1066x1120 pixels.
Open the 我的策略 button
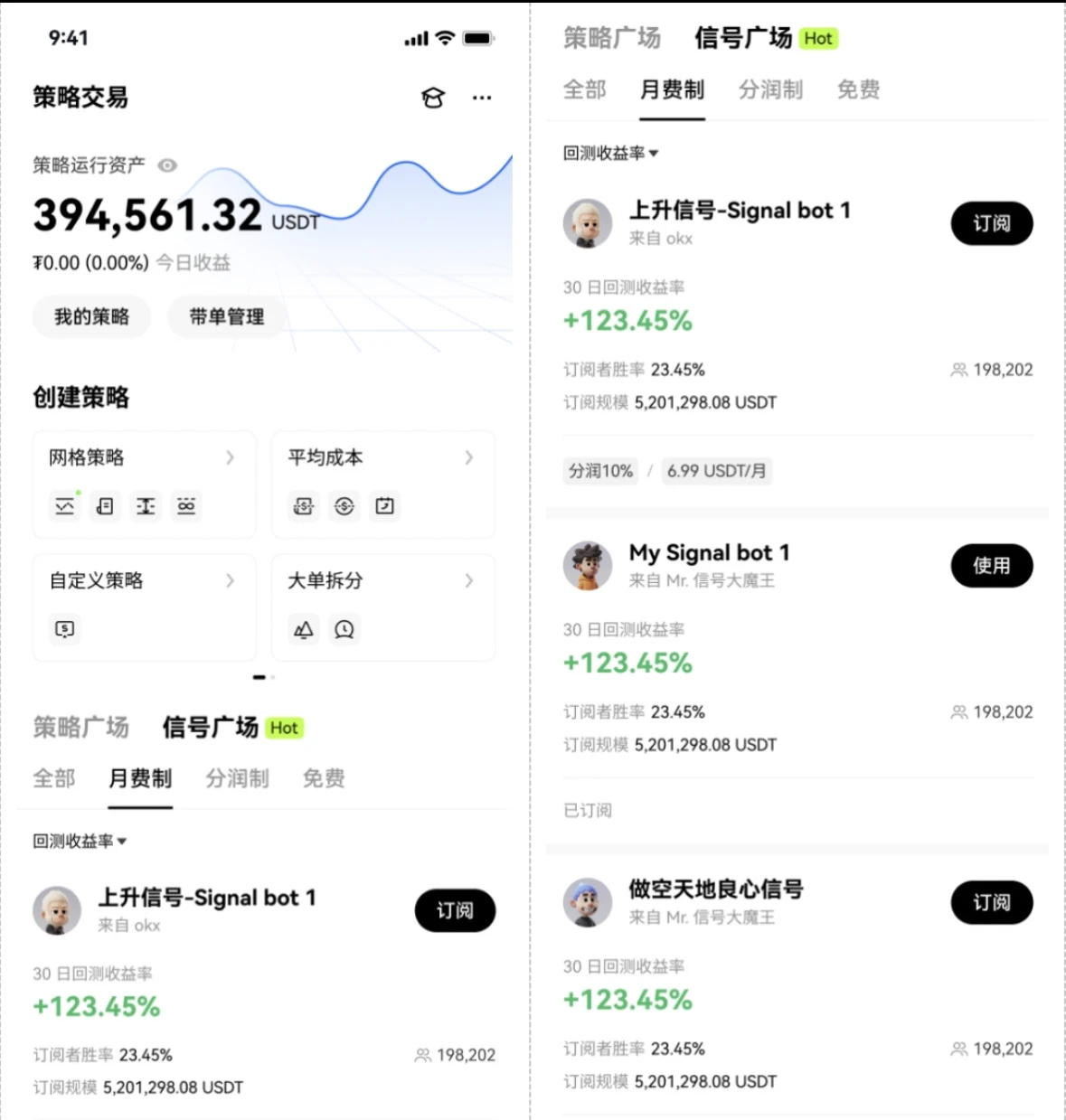point(91,316)
